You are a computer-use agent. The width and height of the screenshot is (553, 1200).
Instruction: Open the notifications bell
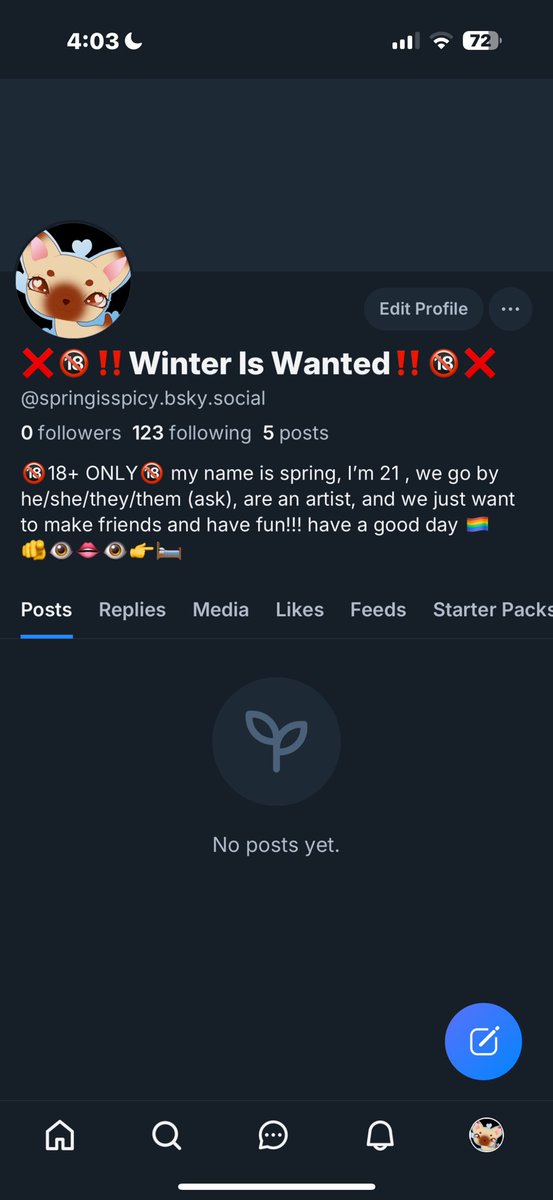[380, 1135]
